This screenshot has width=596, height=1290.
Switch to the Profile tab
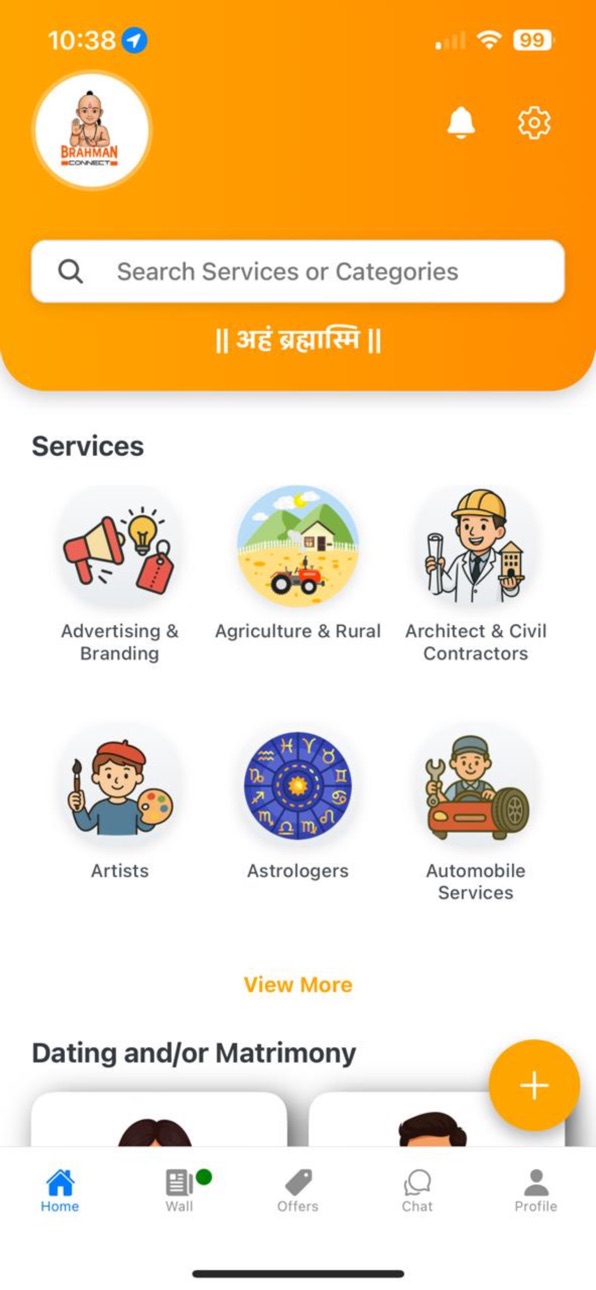(x=536, y=1191)
